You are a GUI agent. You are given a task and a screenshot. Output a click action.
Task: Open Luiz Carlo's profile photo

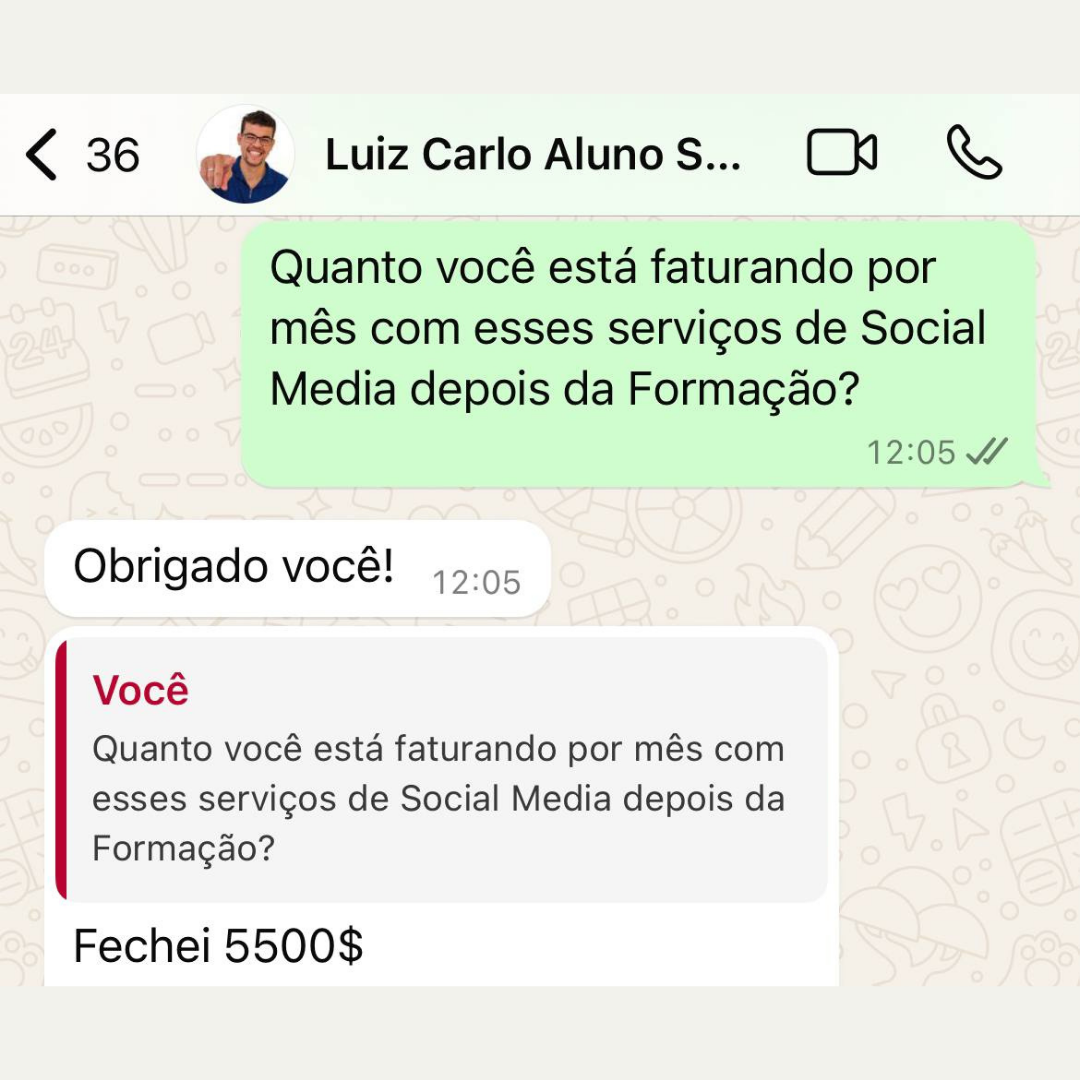click(245, 155)
